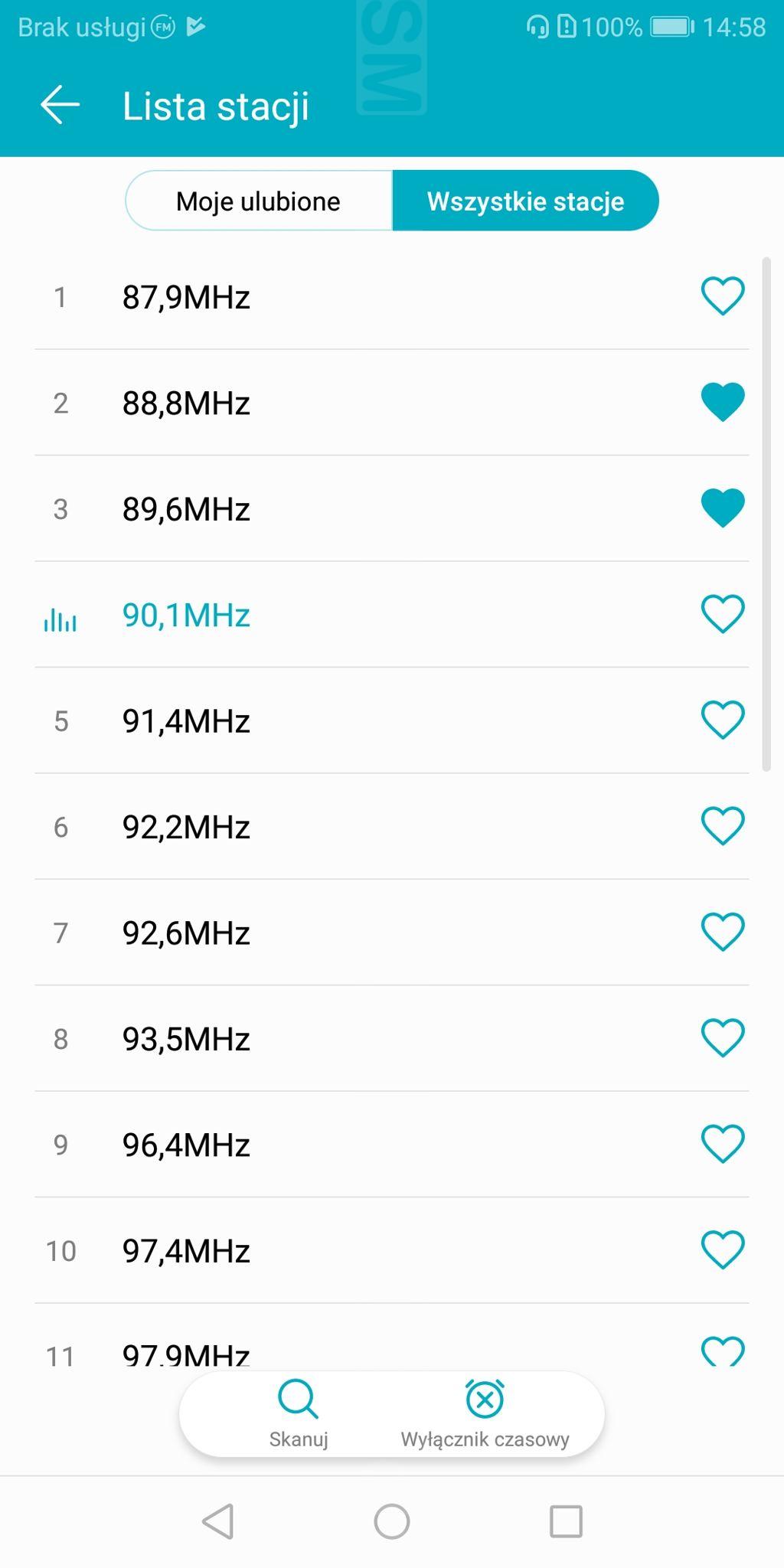Go back from Lista stacji
Viewport: 784px width, 1568px height.
(x=60, y=105)
